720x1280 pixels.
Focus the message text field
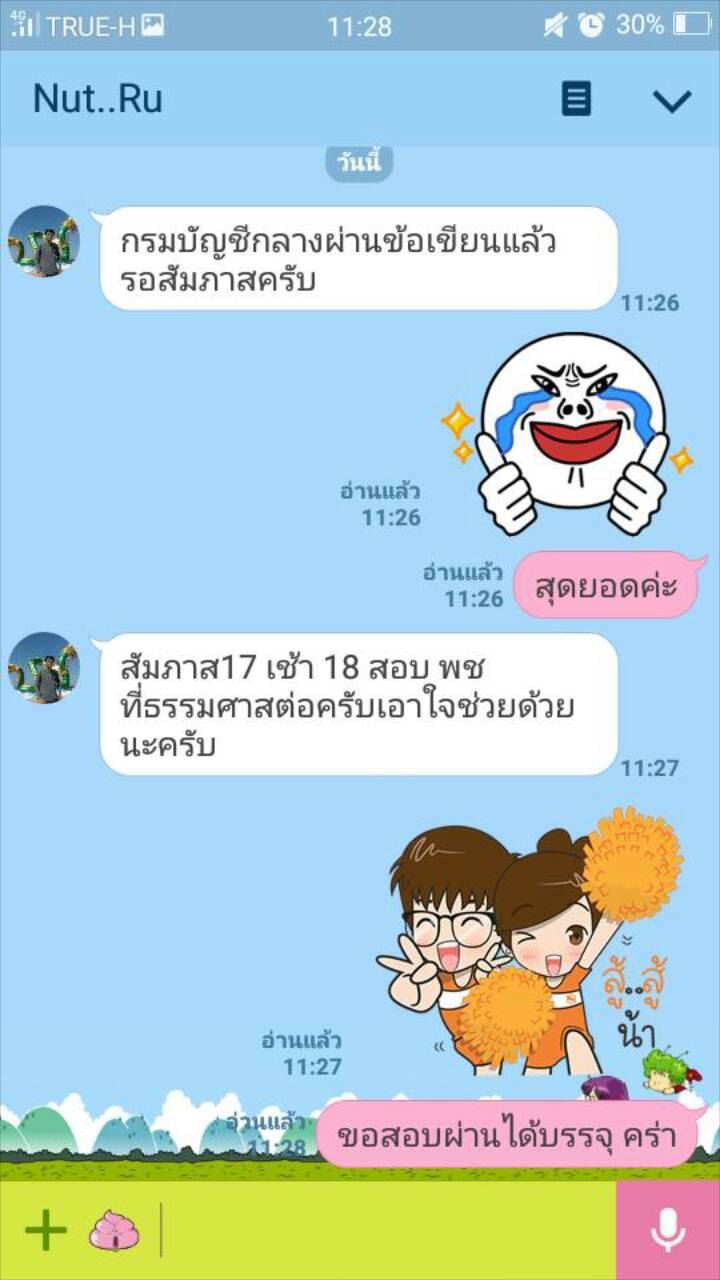tap(385, 1230)
